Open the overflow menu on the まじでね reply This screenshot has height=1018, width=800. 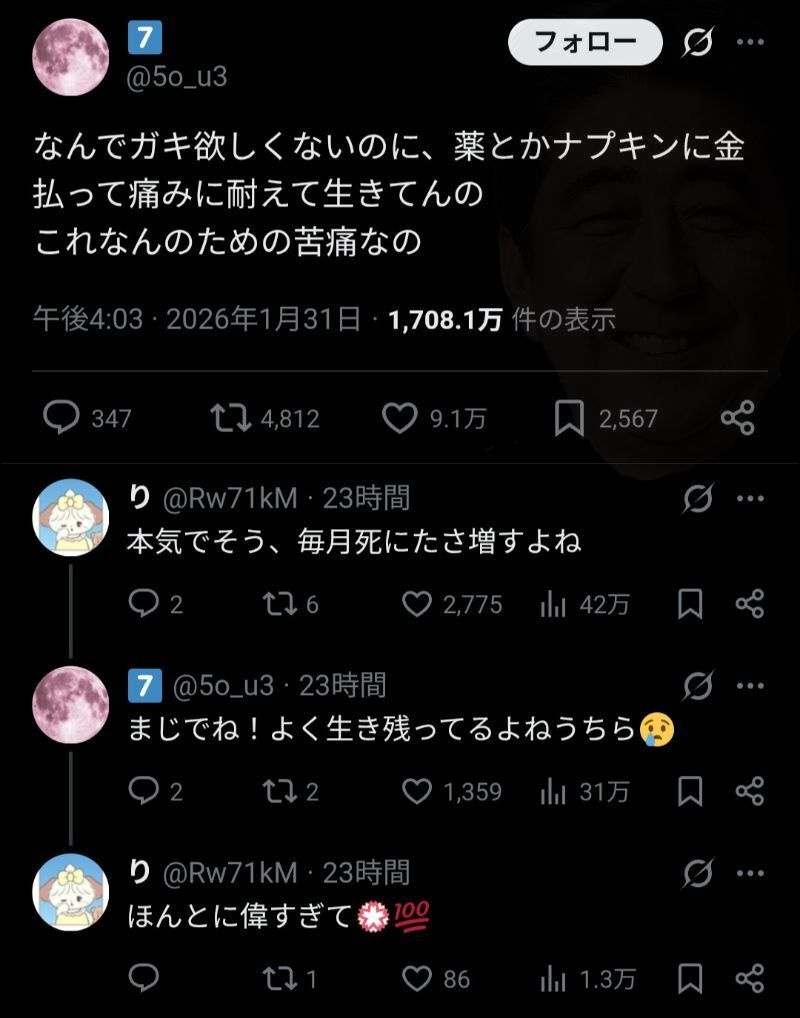pos(750,686)
